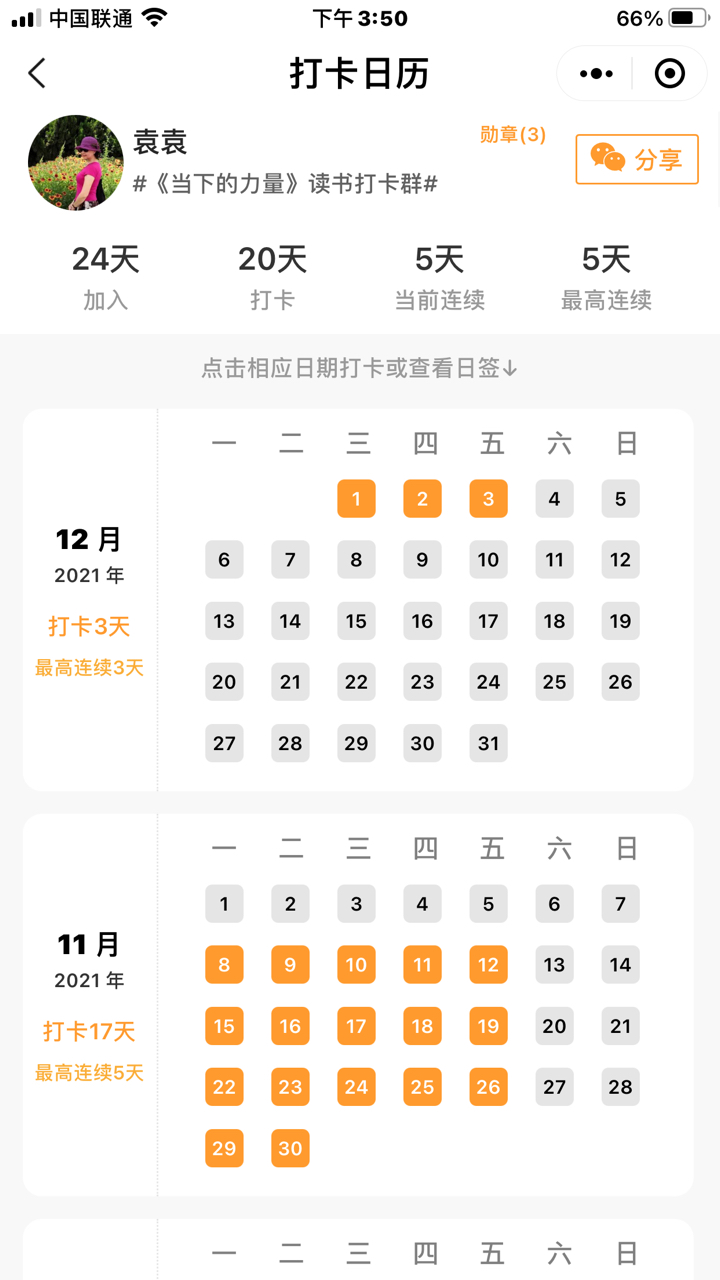
Task: Select December 4 to check in
Action: (555, 499)
